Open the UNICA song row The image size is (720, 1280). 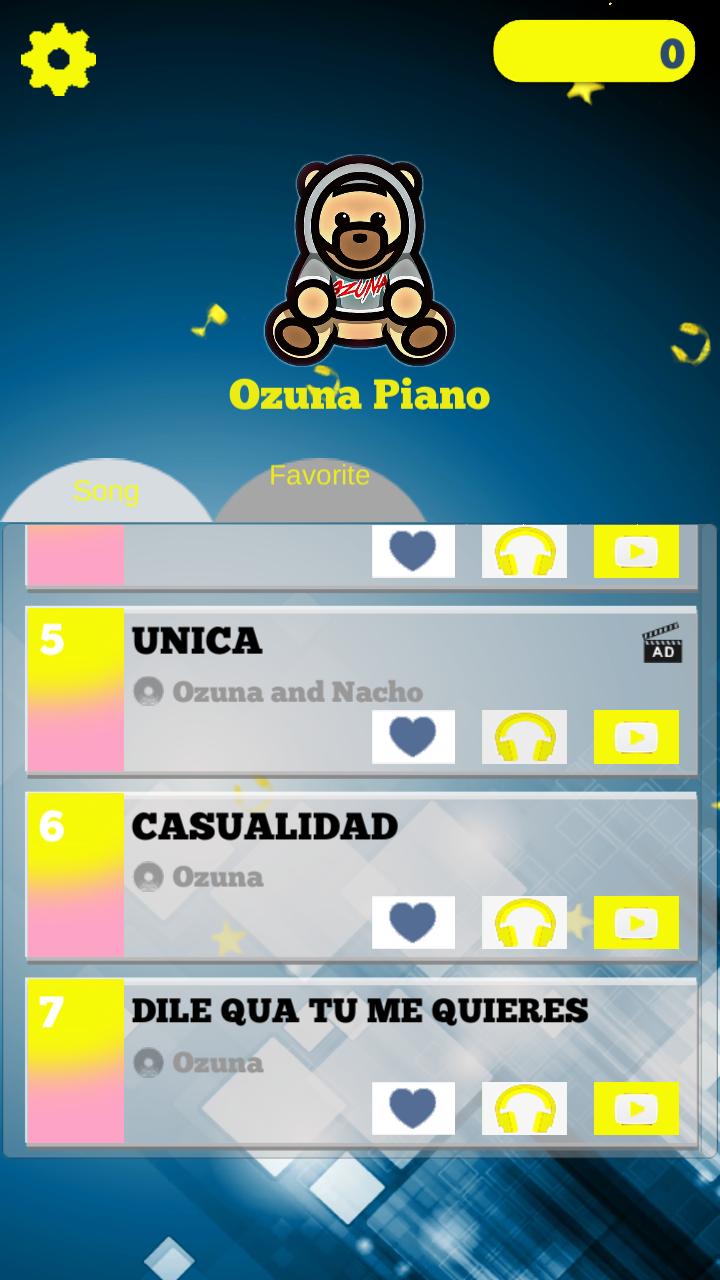tap(300, 665)
